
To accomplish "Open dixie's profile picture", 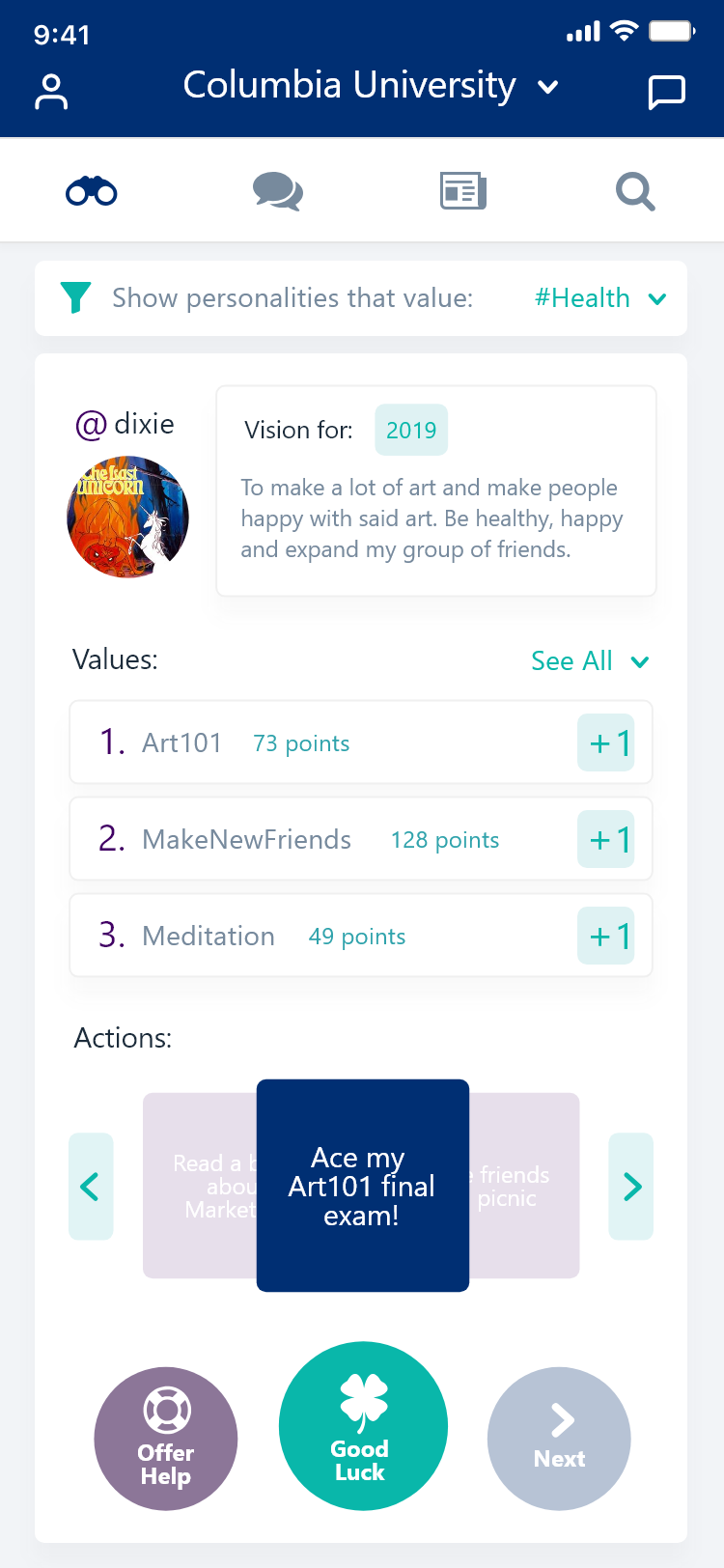I will point(127,517).
